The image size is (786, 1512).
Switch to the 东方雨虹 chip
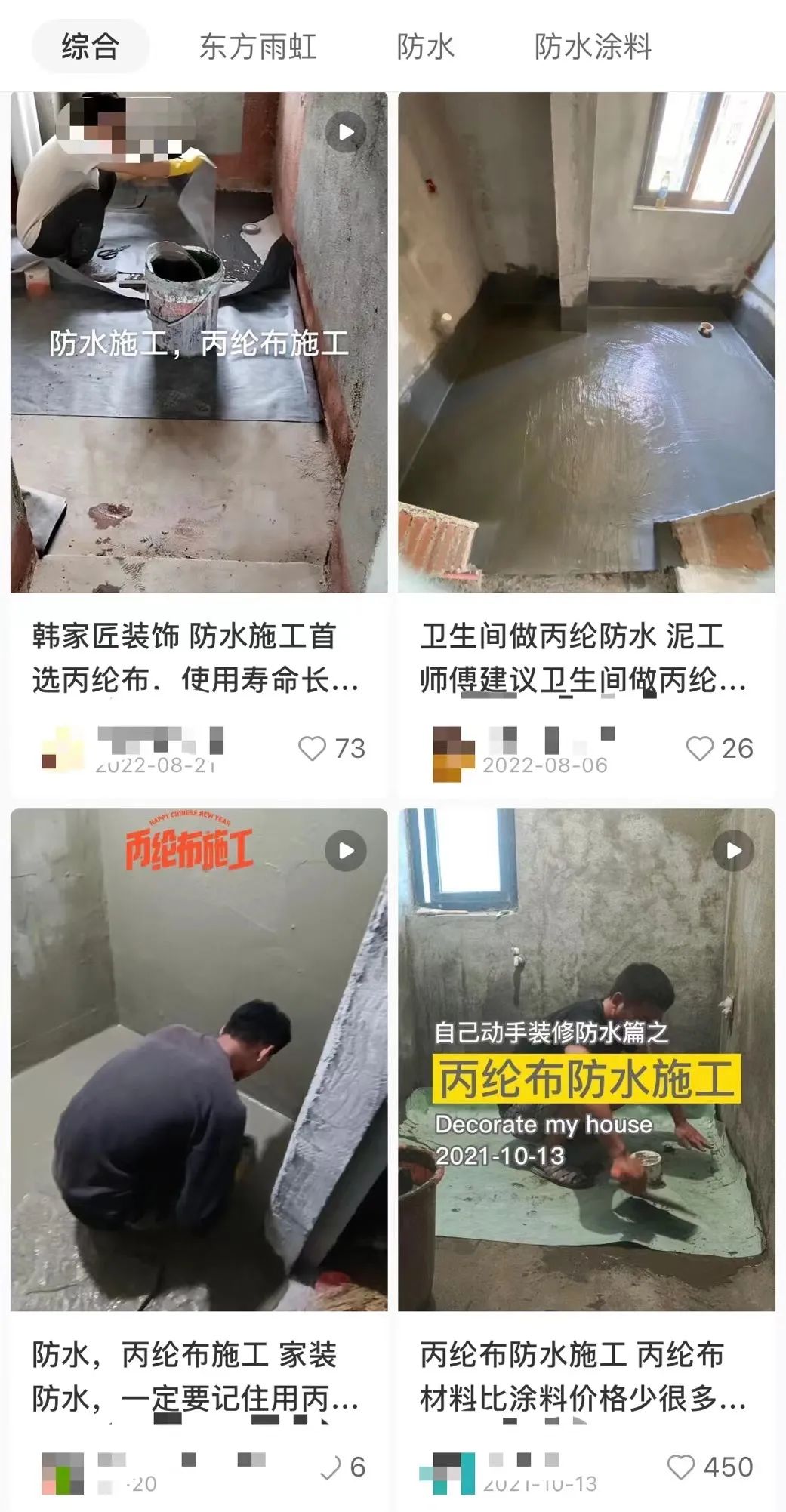257,47
